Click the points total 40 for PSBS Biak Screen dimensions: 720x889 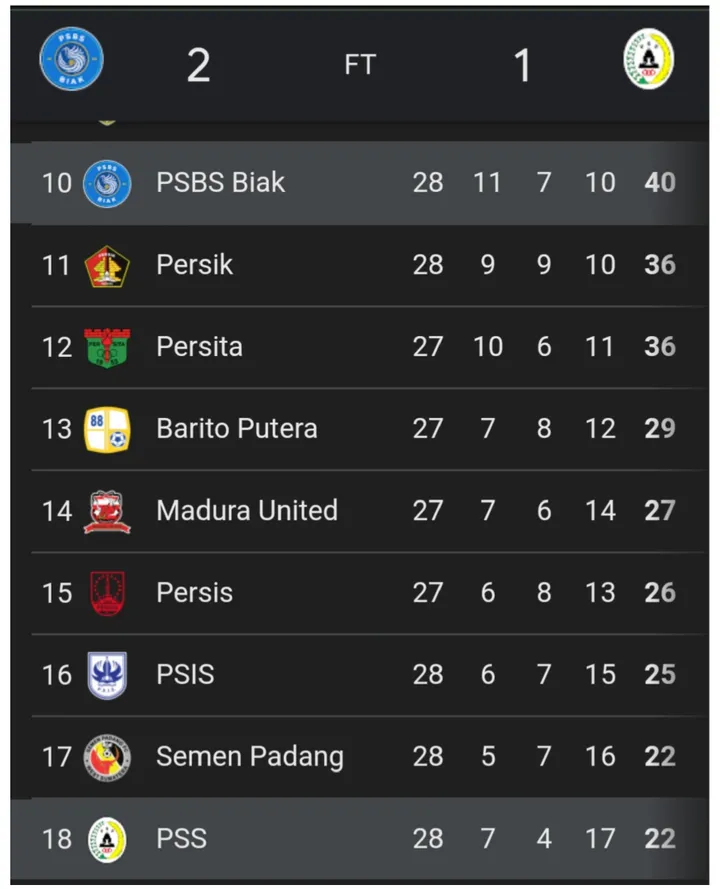pos(659,182)
